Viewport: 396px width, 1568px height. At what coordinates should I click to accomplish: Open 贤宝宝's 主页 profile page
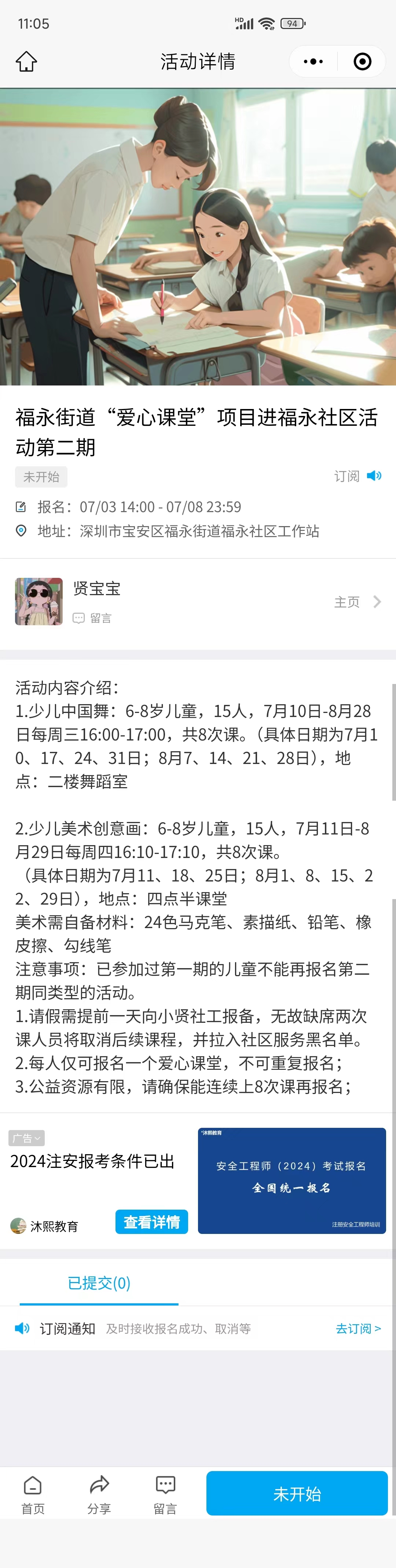click(x=357, y=602)
